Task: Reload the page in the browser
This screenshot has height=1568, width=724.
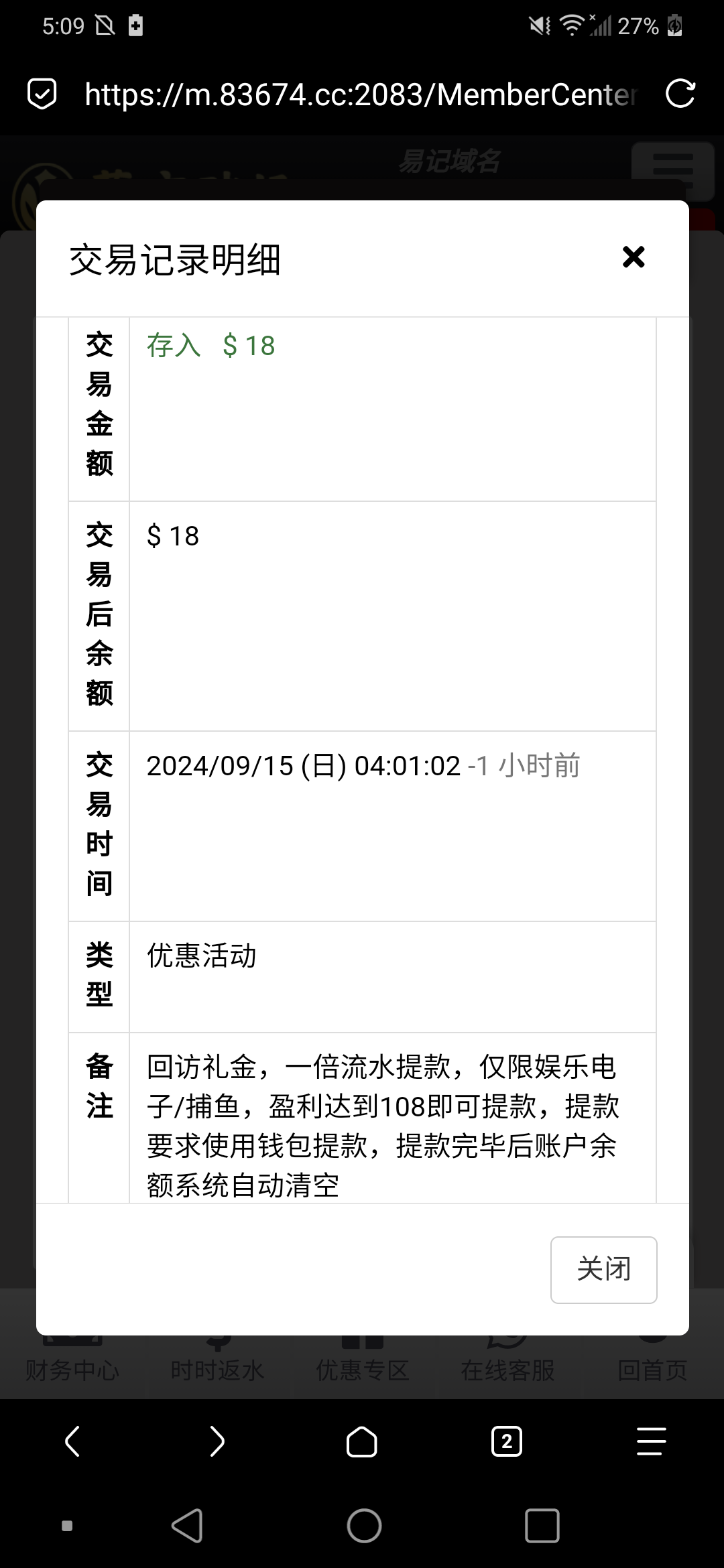Action: (680, 94)
